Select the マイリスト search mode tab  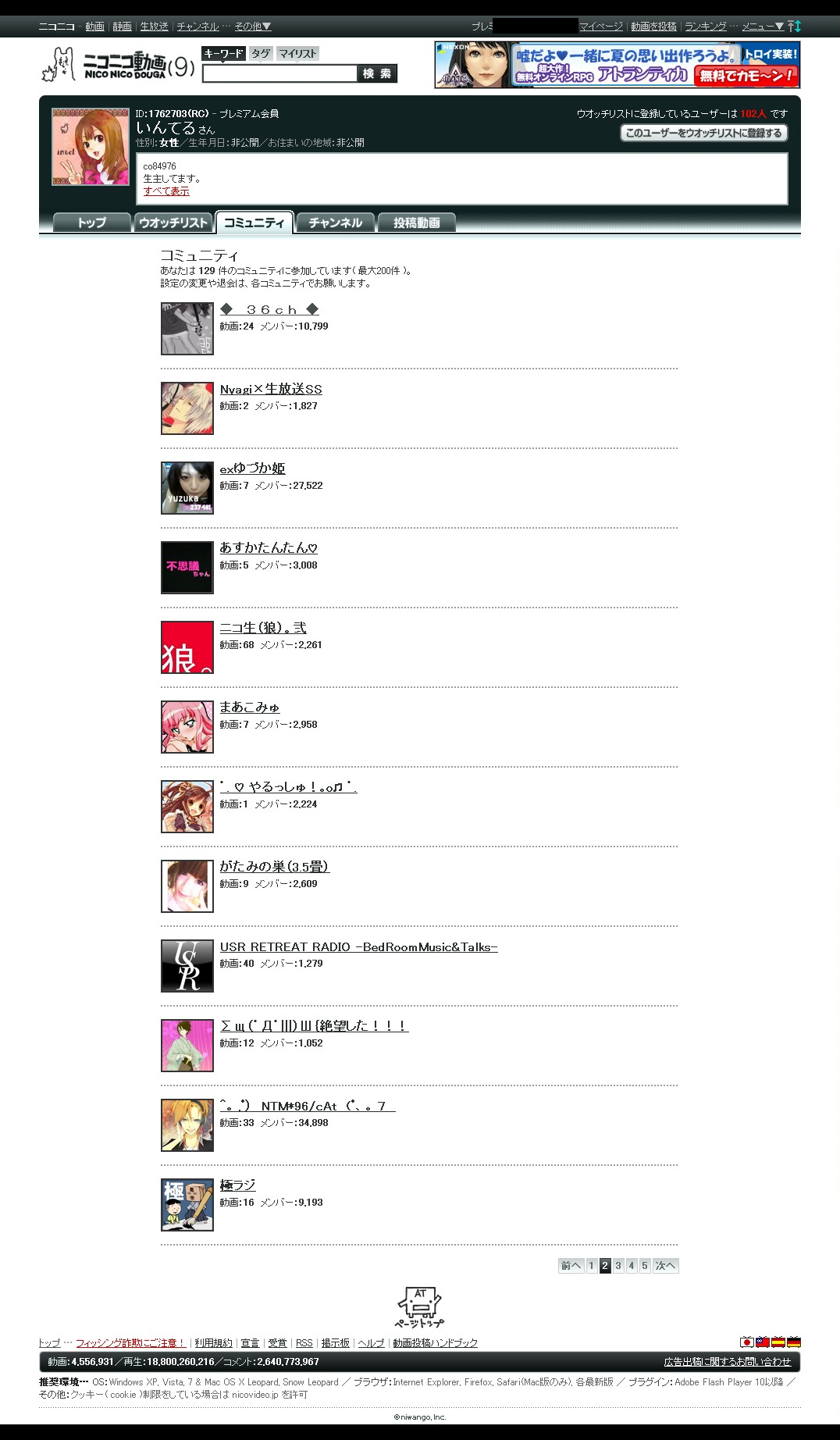[x=297, y=53]
